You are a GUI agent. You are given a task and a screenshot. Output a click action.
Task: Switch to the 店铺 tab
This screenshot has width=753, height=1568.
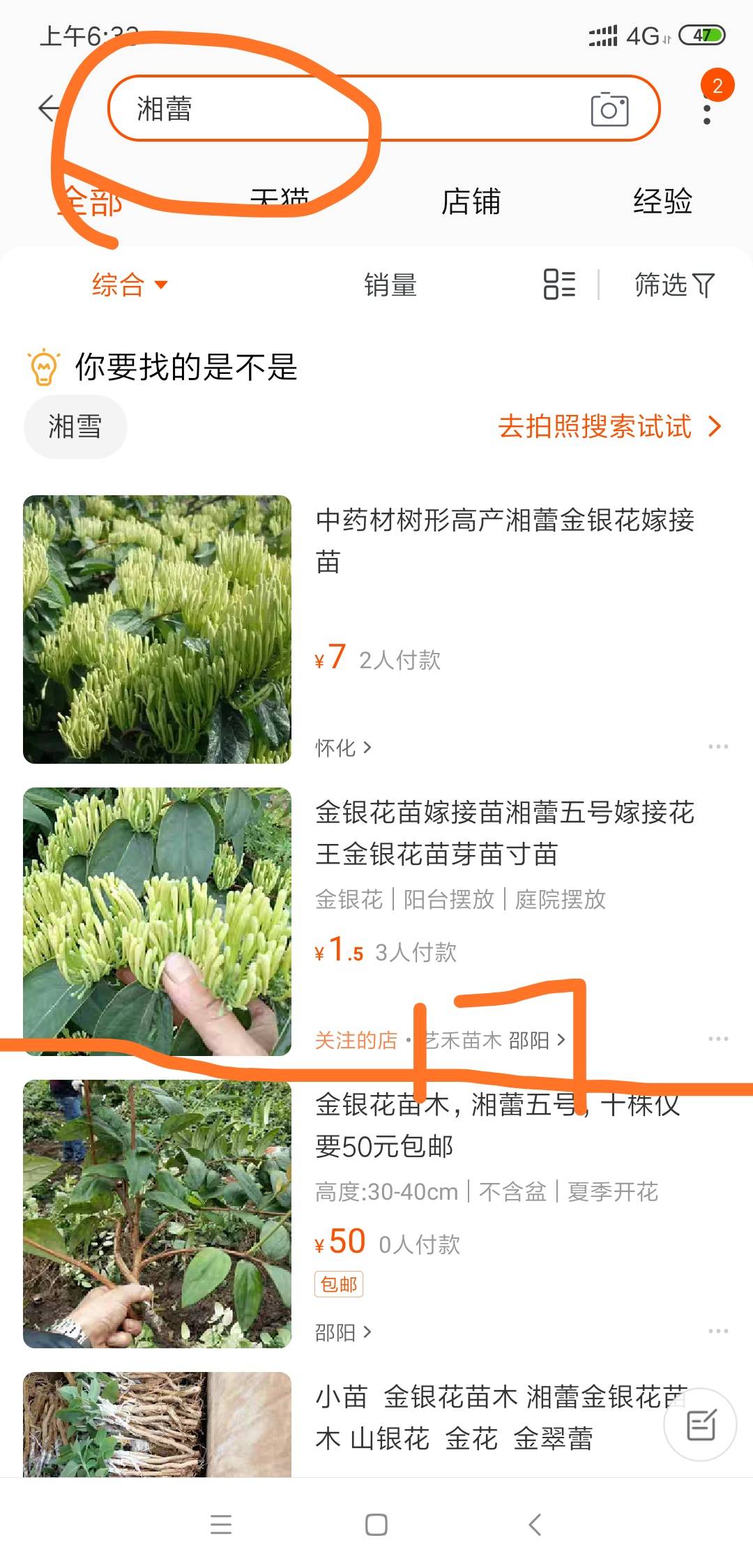[471, 202]
